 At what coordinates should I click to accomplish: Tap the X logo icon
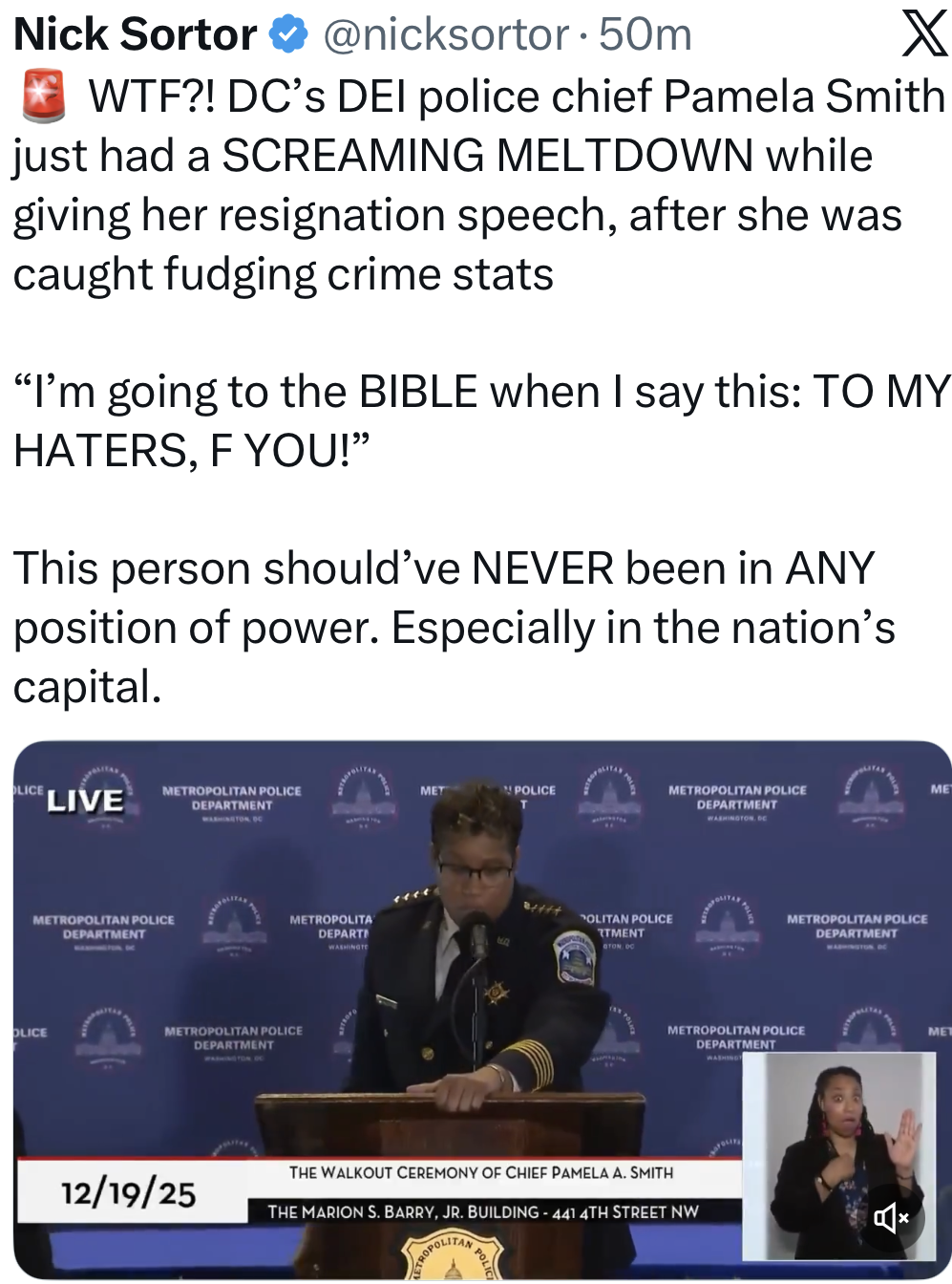pyautogui.click(x=923, y=35)
